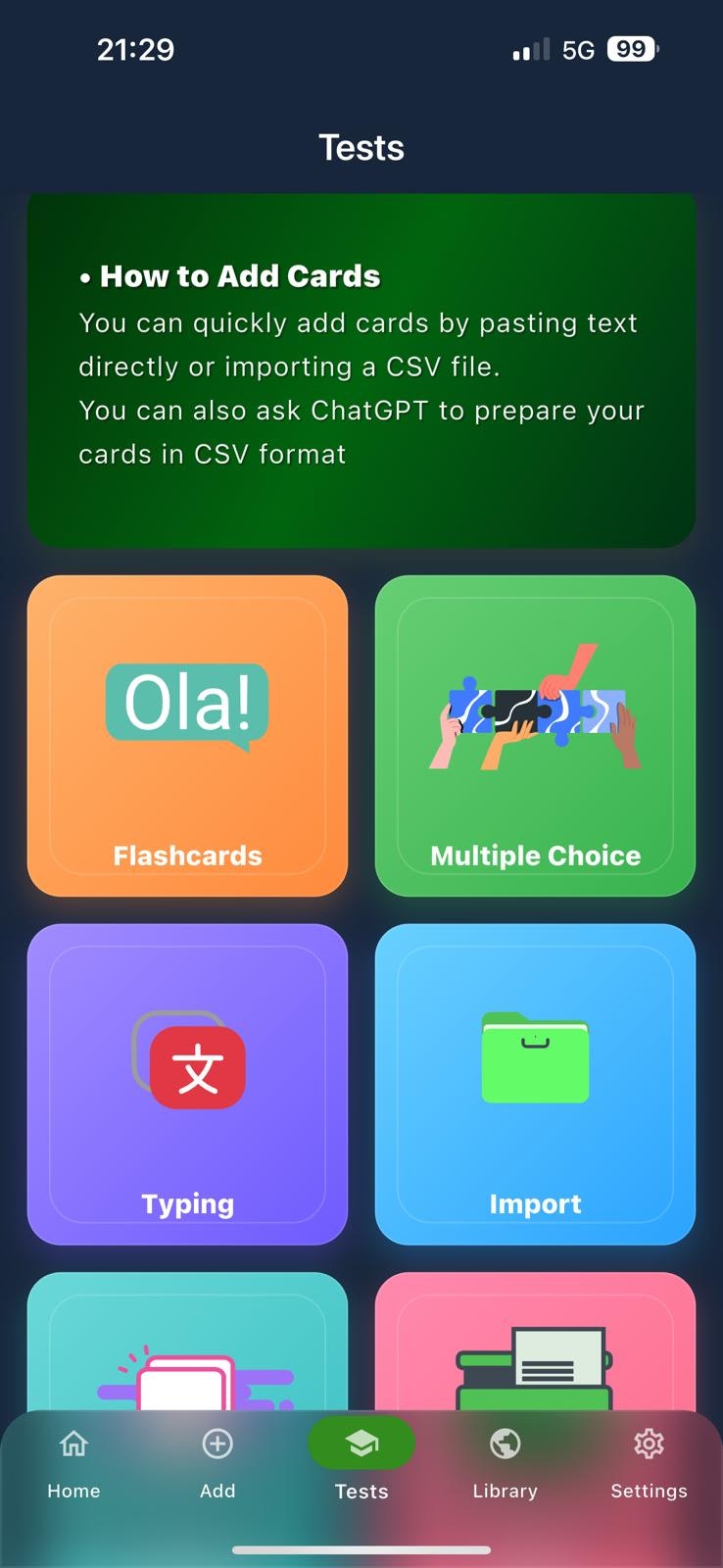723x1568 pixels.
Task: Tap the graduation cap Tests icon
Action: pyautogui.click(x=361, y=1443)
